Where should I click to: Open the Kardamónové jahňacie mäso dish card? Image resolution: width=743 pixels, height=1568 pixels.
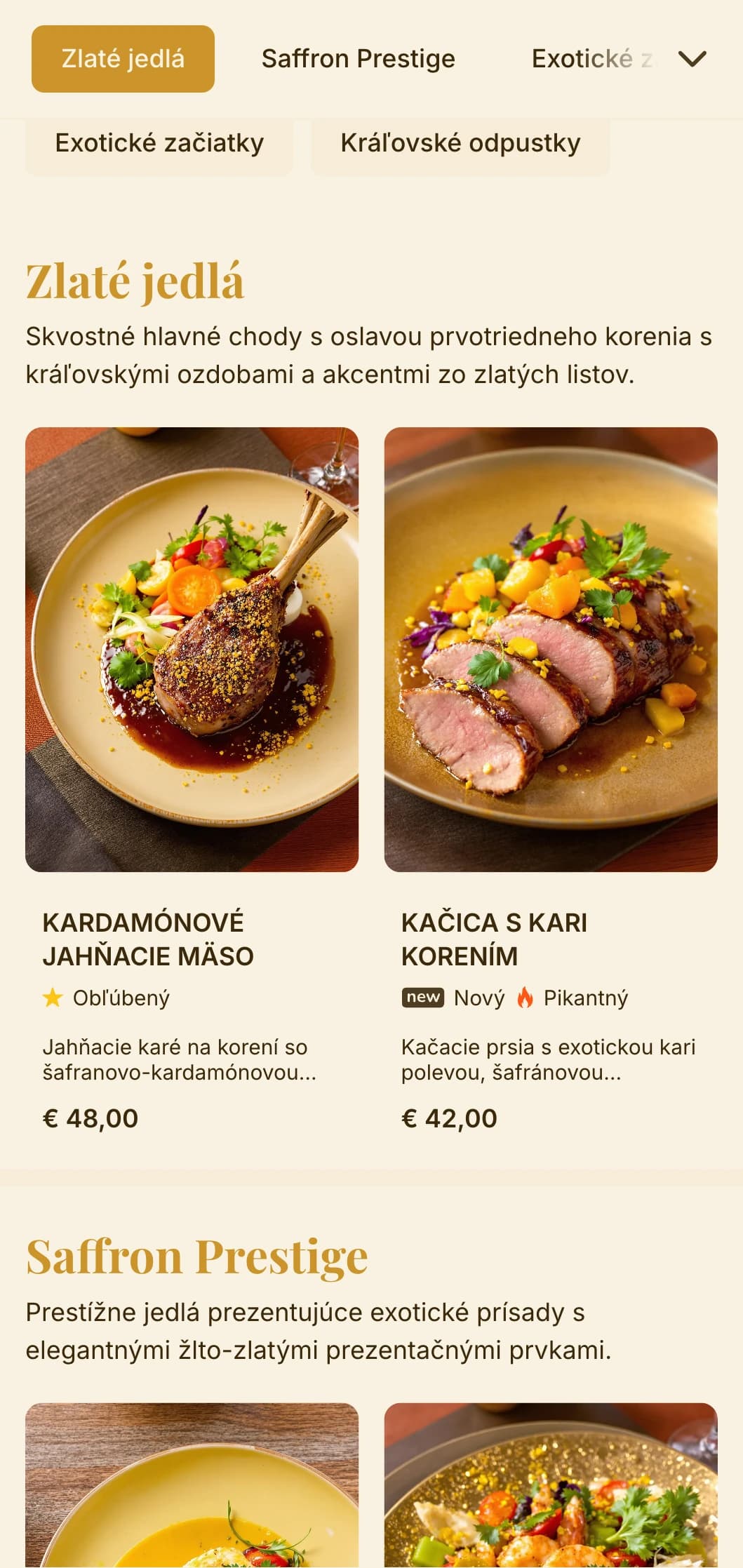[x=192, y=779]
